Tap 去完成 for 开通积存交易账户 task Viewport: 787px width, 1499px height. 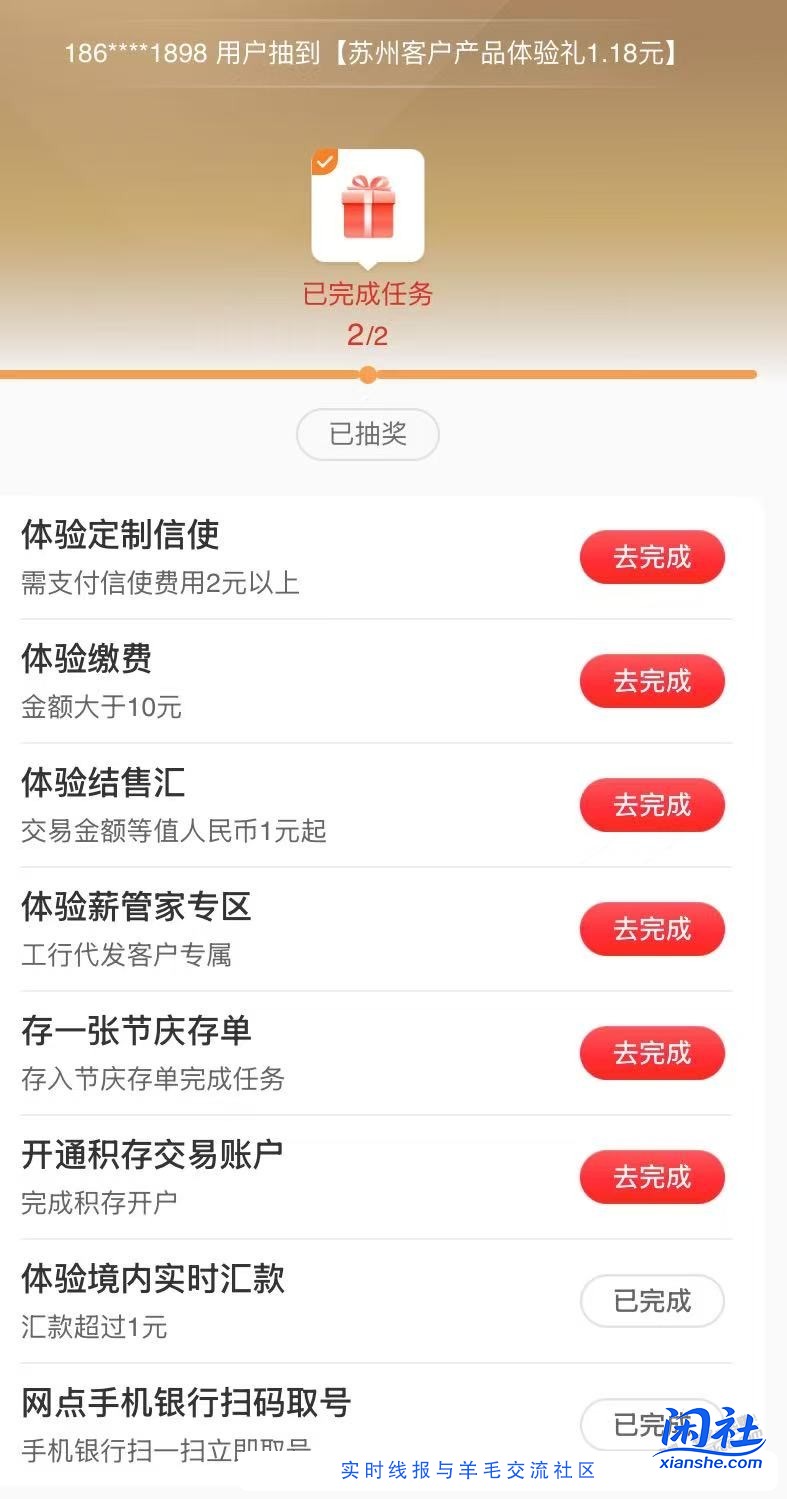pyautogui.click(x=652, y=1177)
